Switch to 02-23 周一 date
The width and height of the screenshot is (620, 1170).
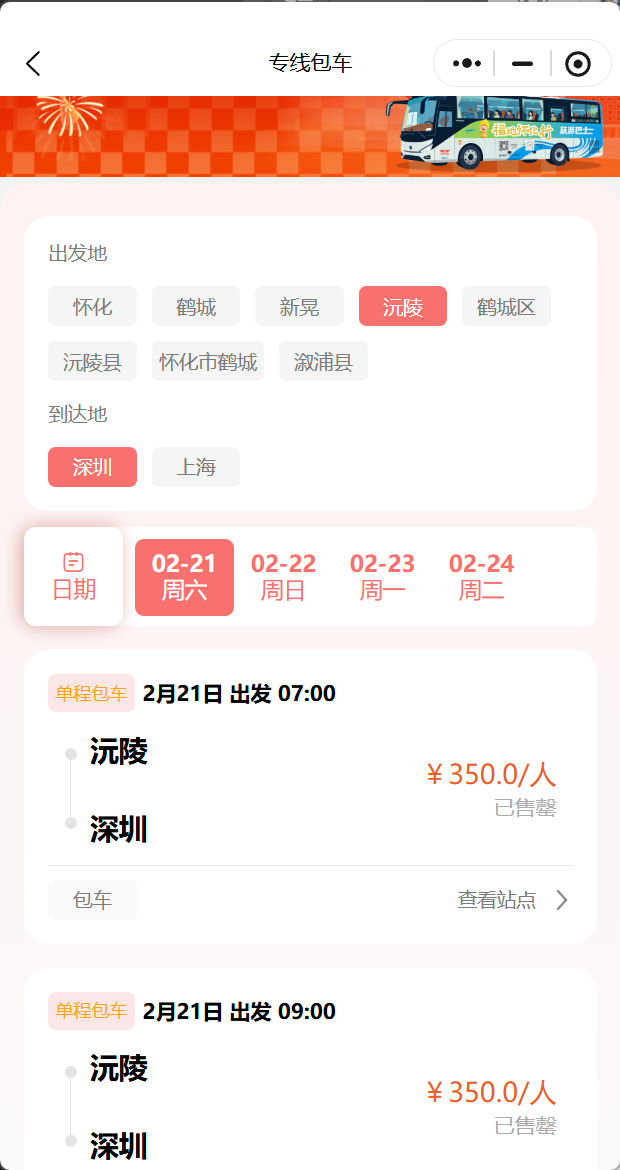coord(382,577)
